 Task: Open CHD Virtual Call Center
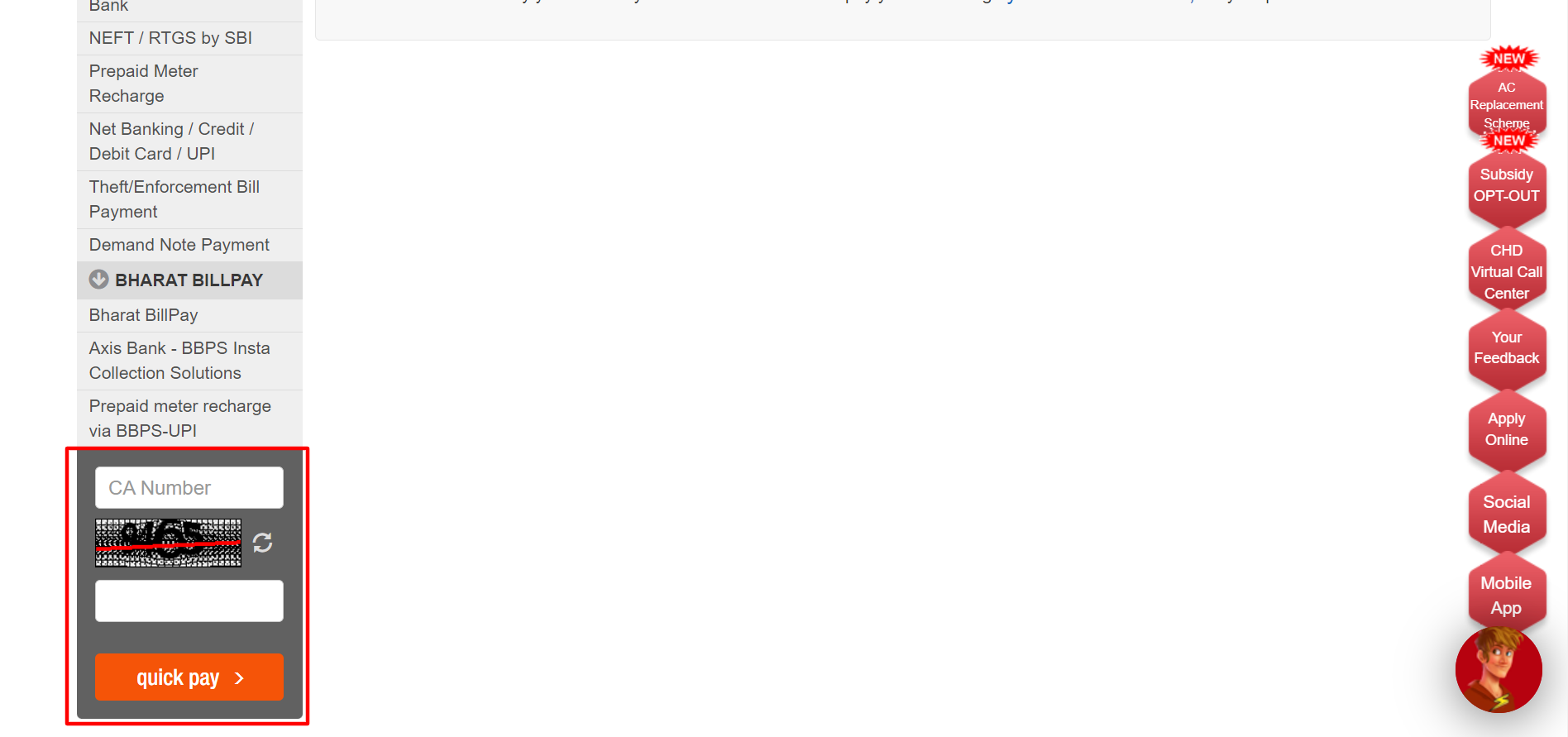point(1506,271)
